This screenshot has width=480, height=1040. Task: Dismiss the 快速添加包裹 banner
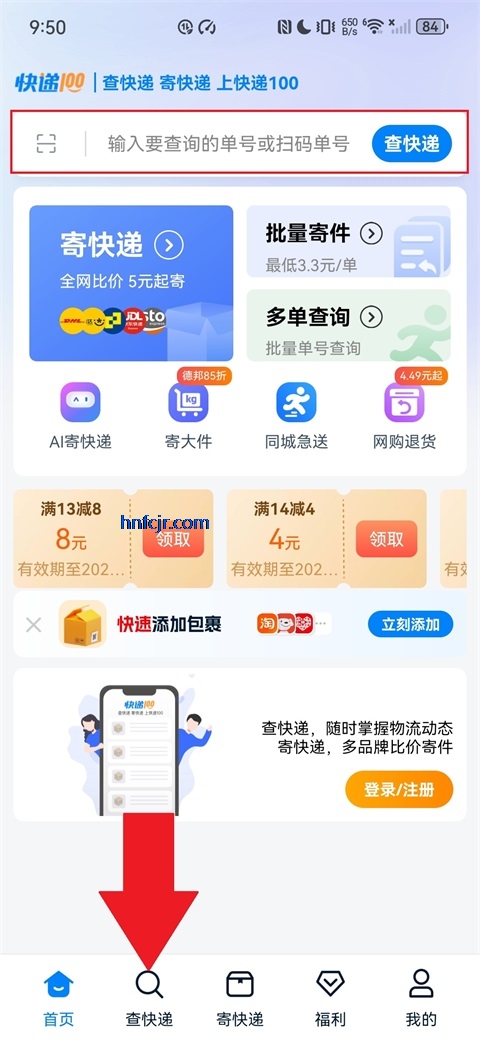point(33,624)
